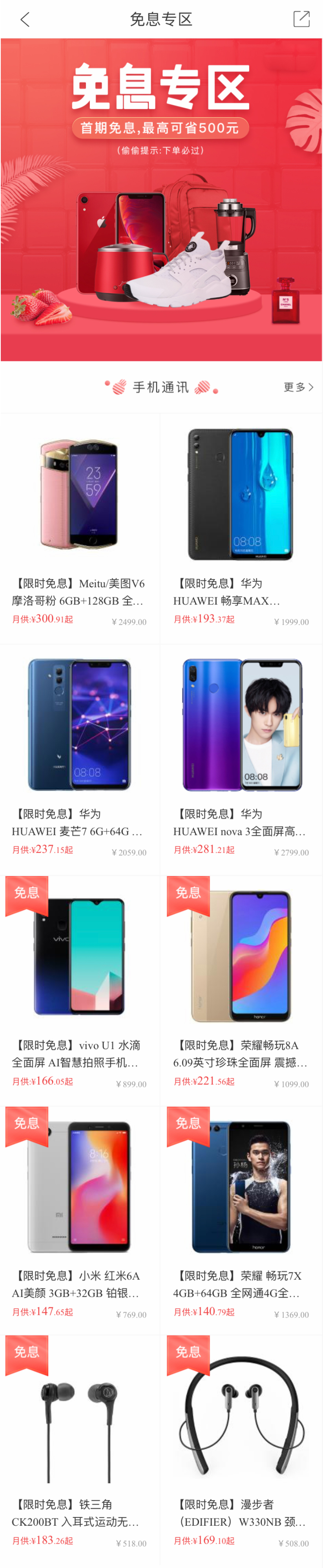View the 荣耀畅玩8A product card

[x=241, y=986]
